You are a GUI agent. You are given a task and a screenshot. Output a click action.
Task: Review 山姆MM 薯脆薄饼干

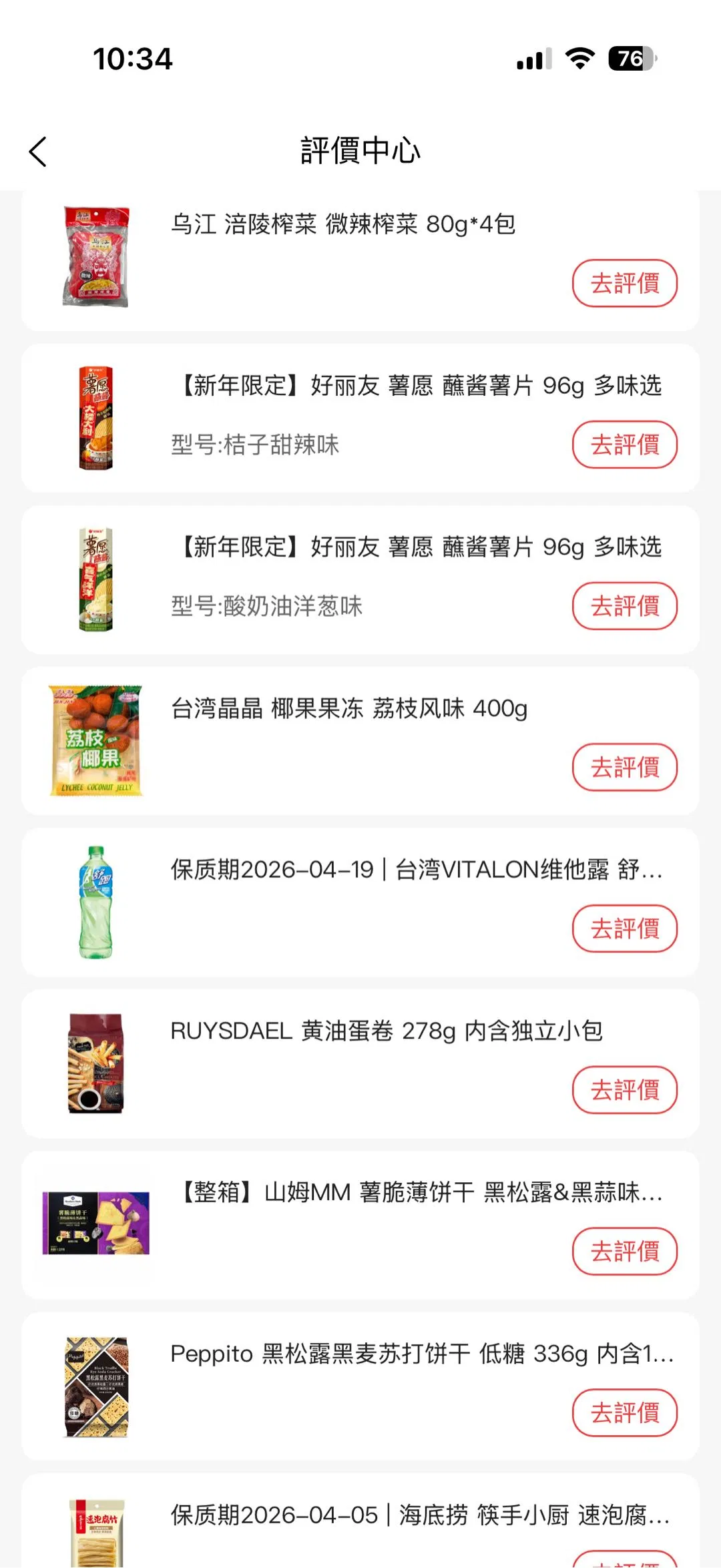[x=624, y=1252]
